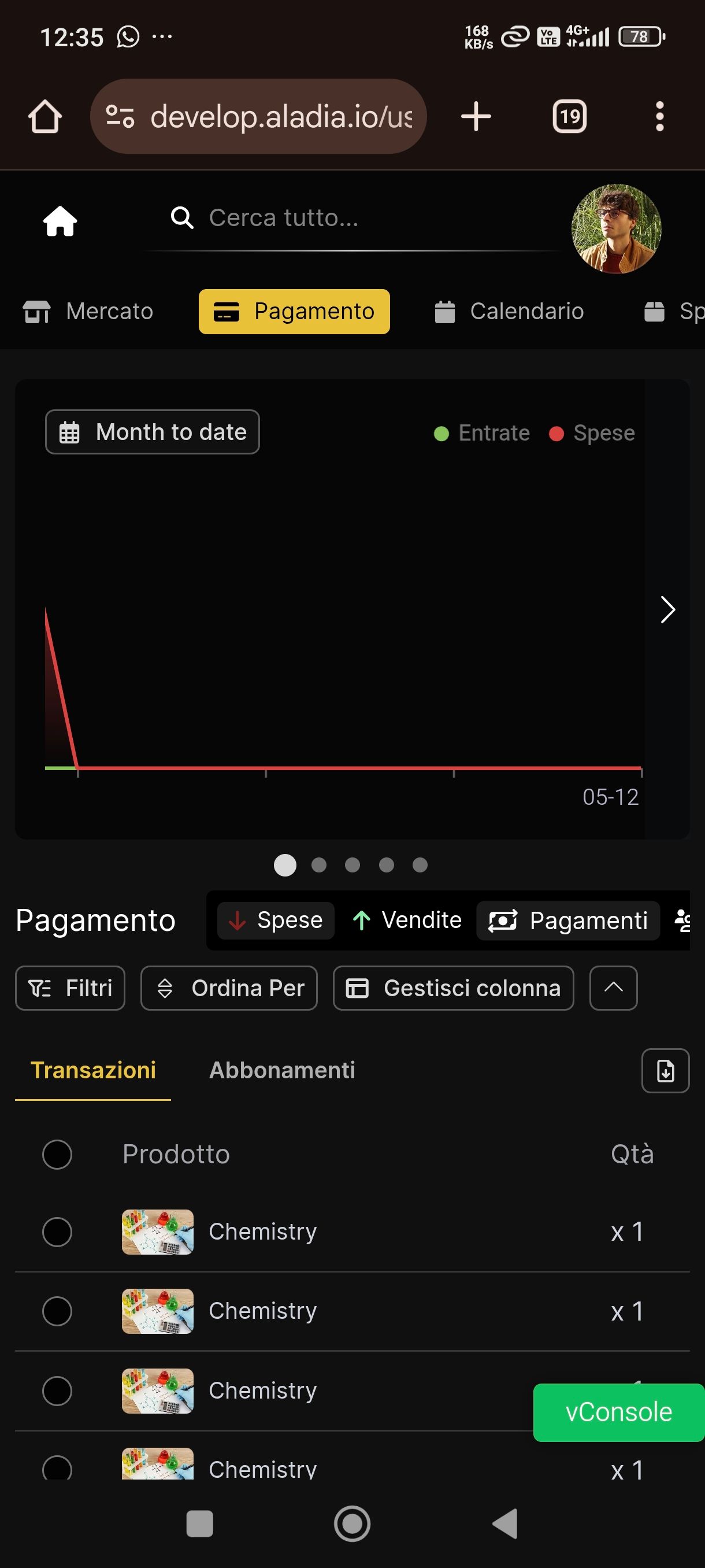Collapse the toolbar with the up chevron
705x1568 pixels.
(x=613, y=988)
